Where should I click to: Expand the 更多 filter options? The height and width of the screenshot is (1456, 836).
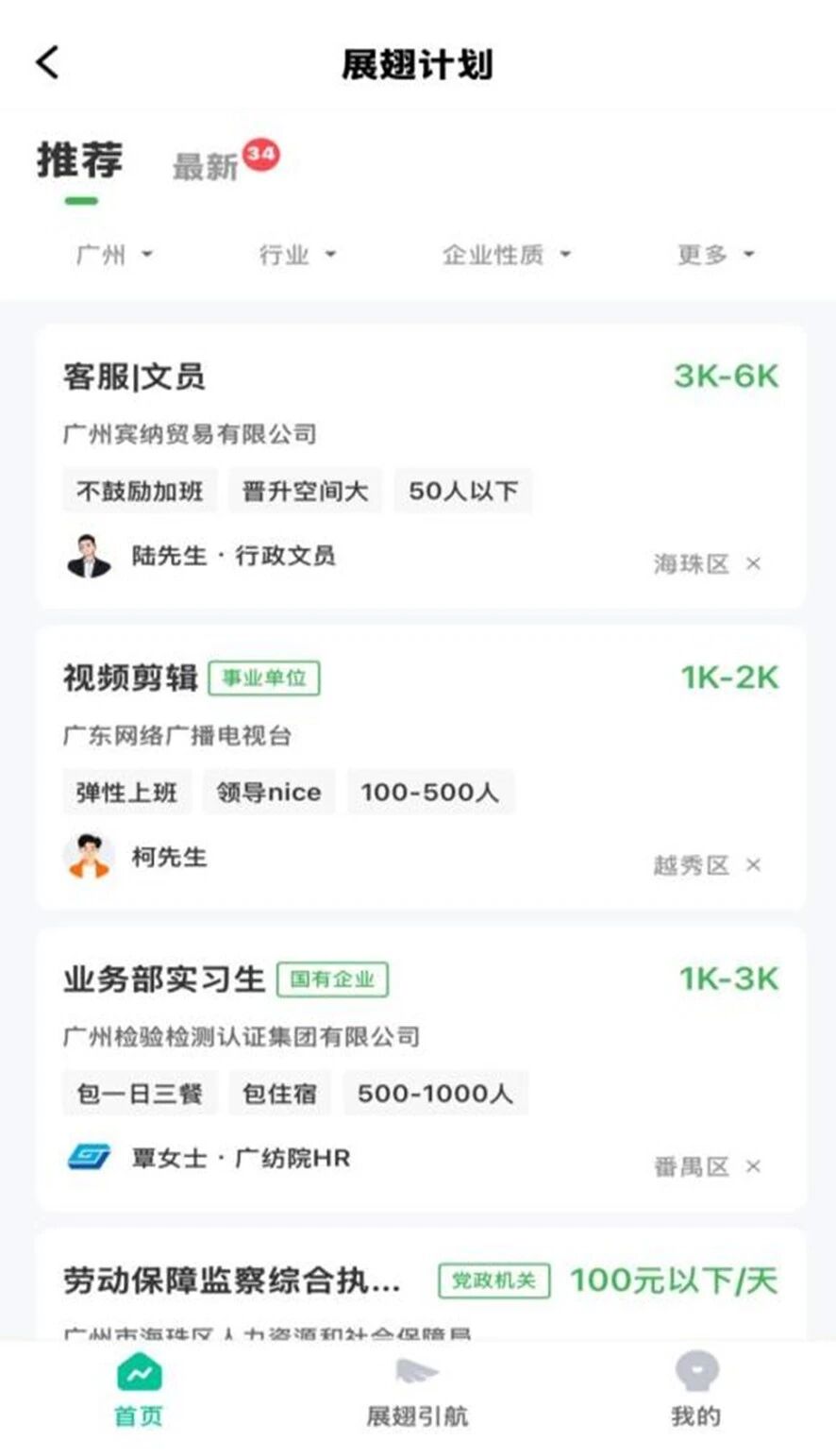tap(715, 254)
